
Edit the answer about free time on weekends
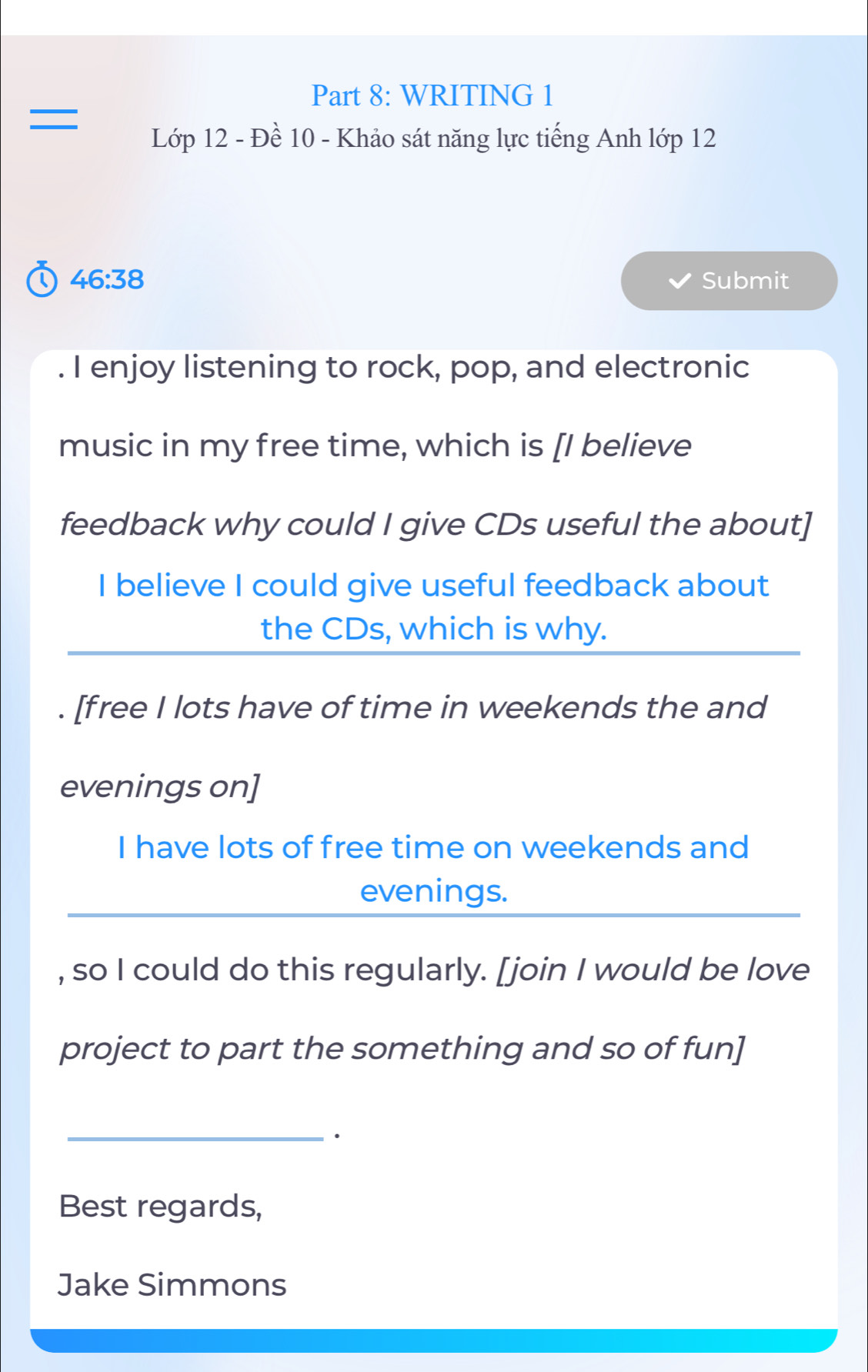[433, 869]
